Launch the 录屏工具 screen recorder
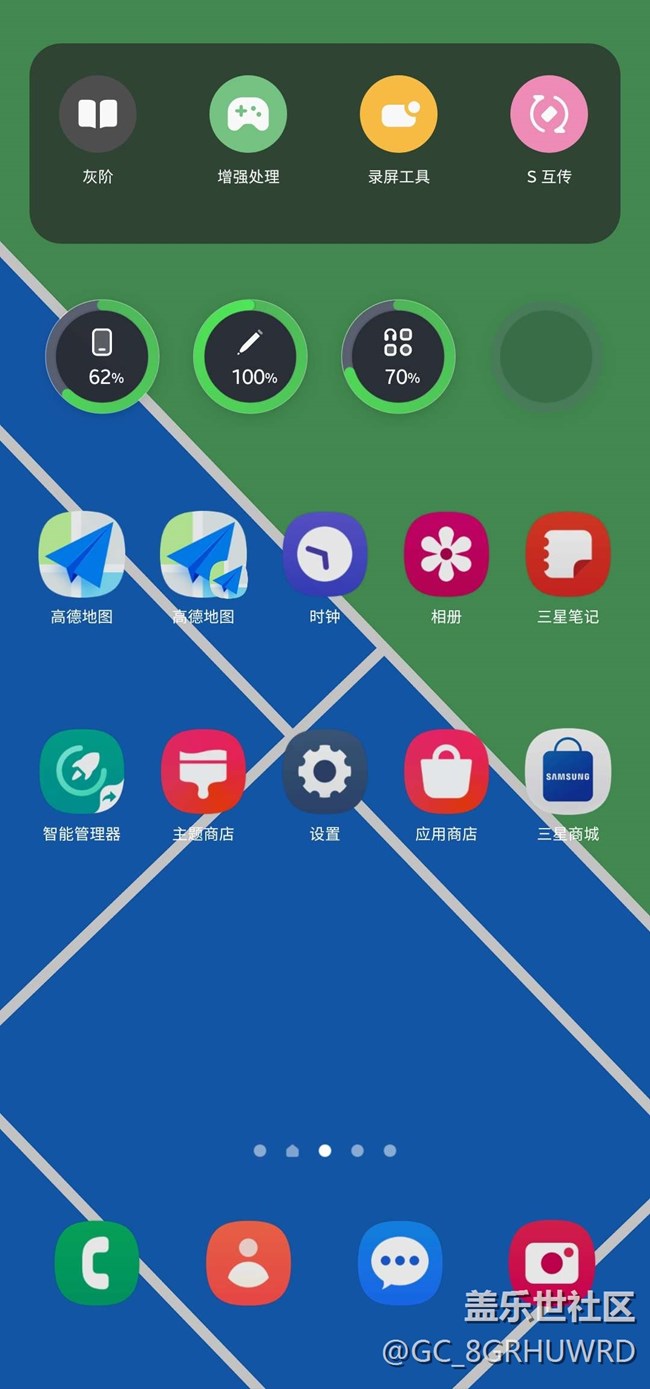The width and height of the screenshot is (650, 1389). coord(399,114)
